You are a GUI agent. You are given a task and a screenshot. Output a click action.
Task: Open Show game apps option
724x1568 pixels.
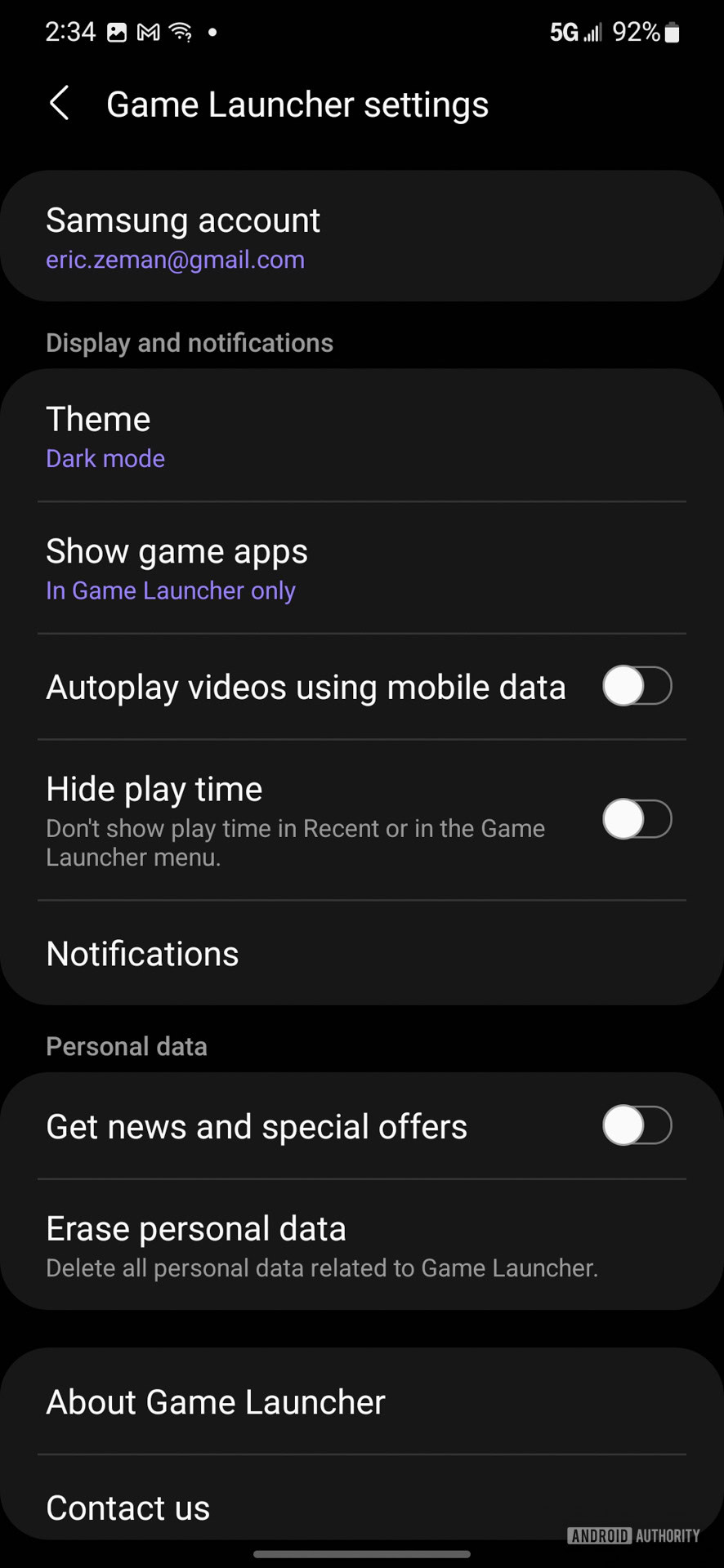click(361, 569)
